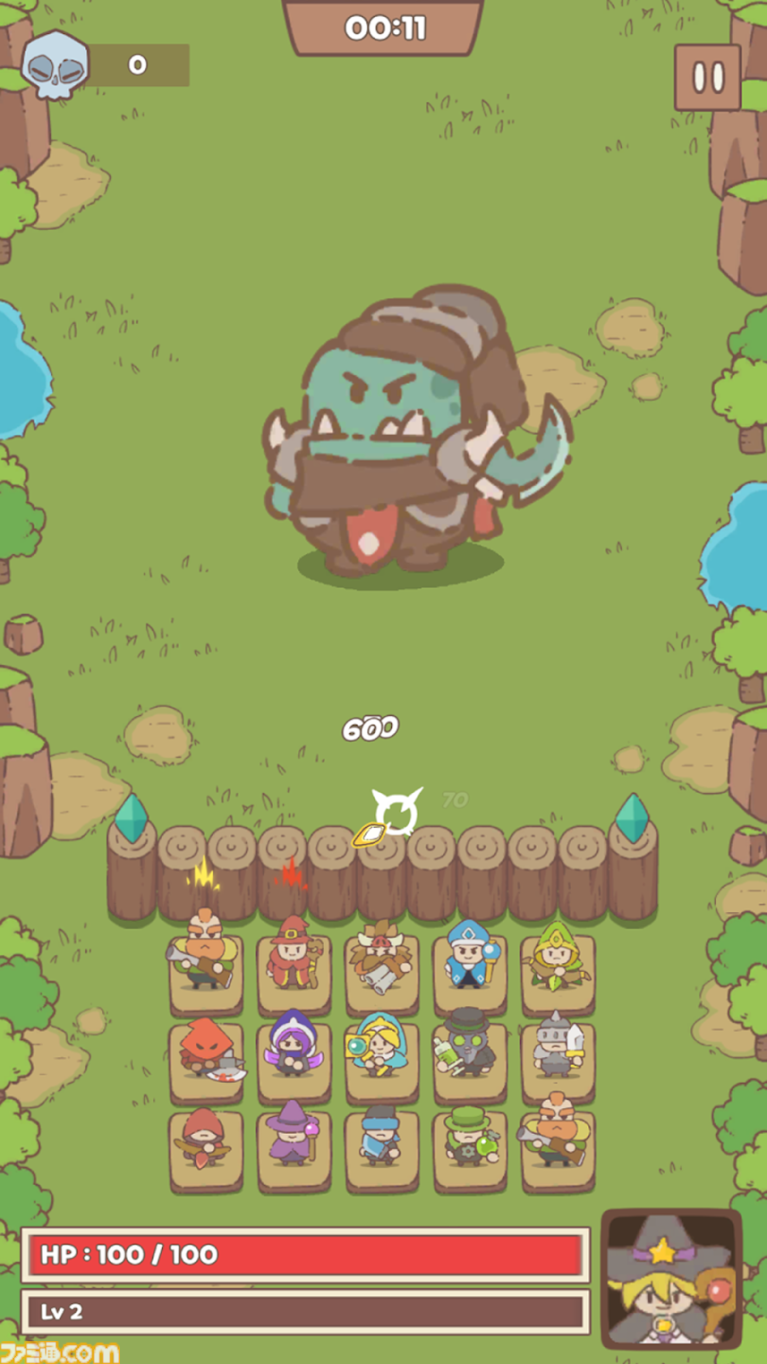This screenshot has height=1364, width=767.
Task: Select the blue-robed priest with staff
Action: (469, 957)
